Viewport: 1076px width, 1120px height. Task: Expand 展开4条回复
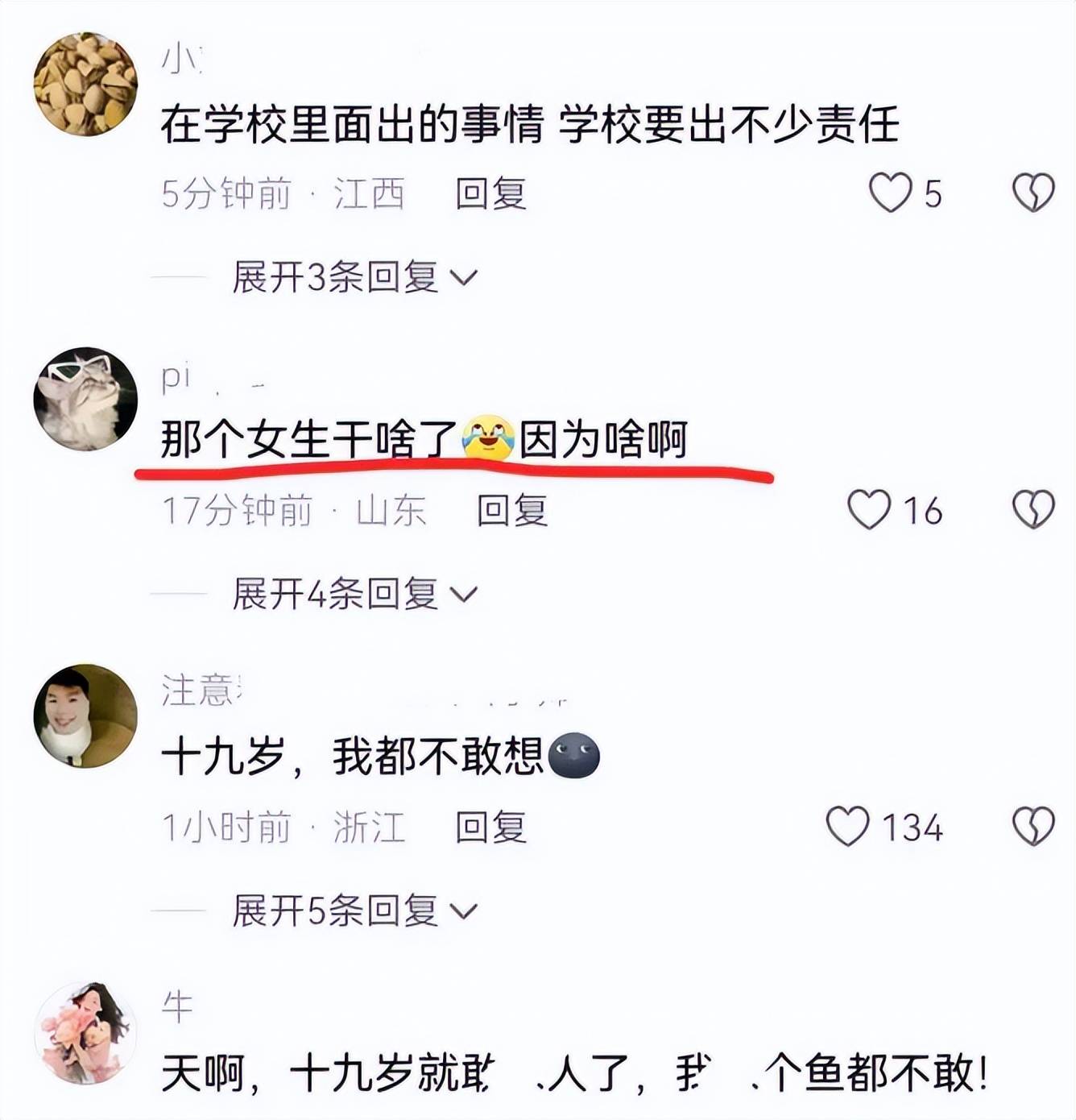click(354, 595)
